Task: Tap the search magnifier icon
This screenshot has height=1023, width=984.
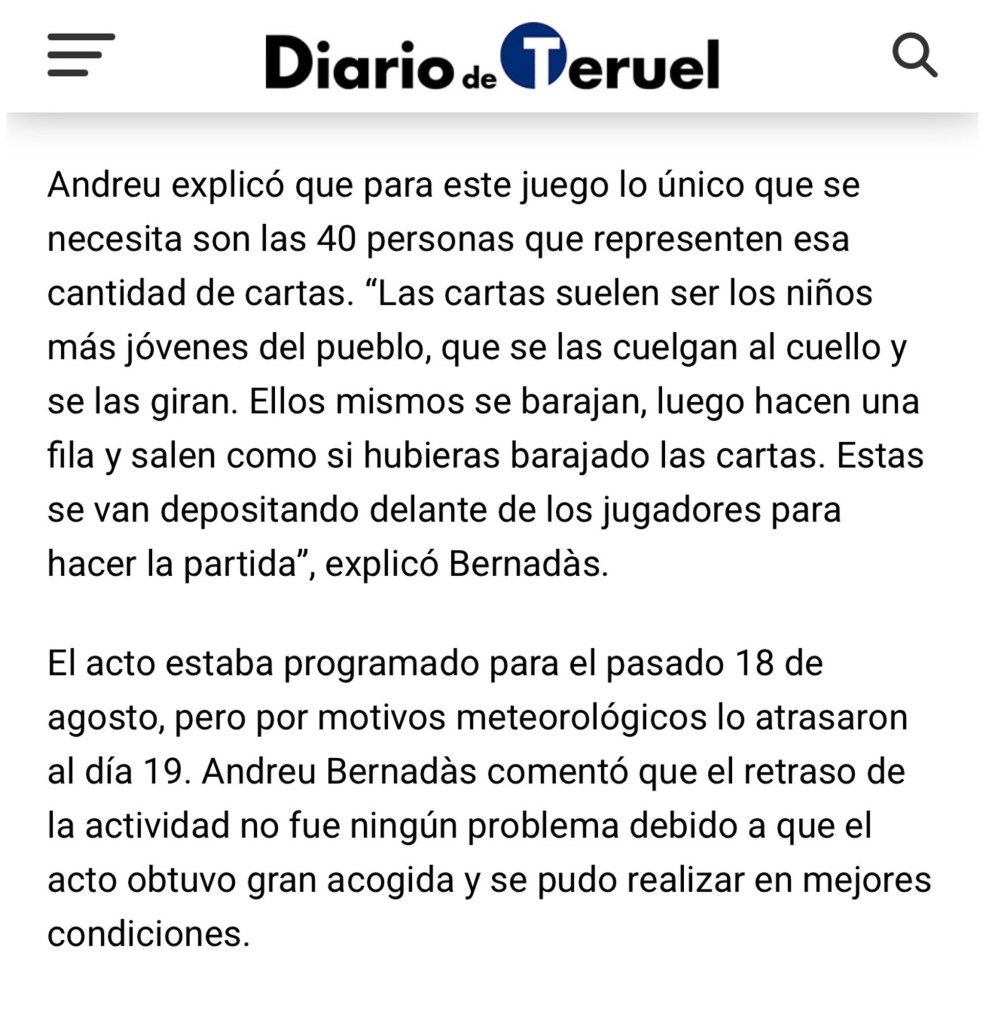Action: point(914,55)
